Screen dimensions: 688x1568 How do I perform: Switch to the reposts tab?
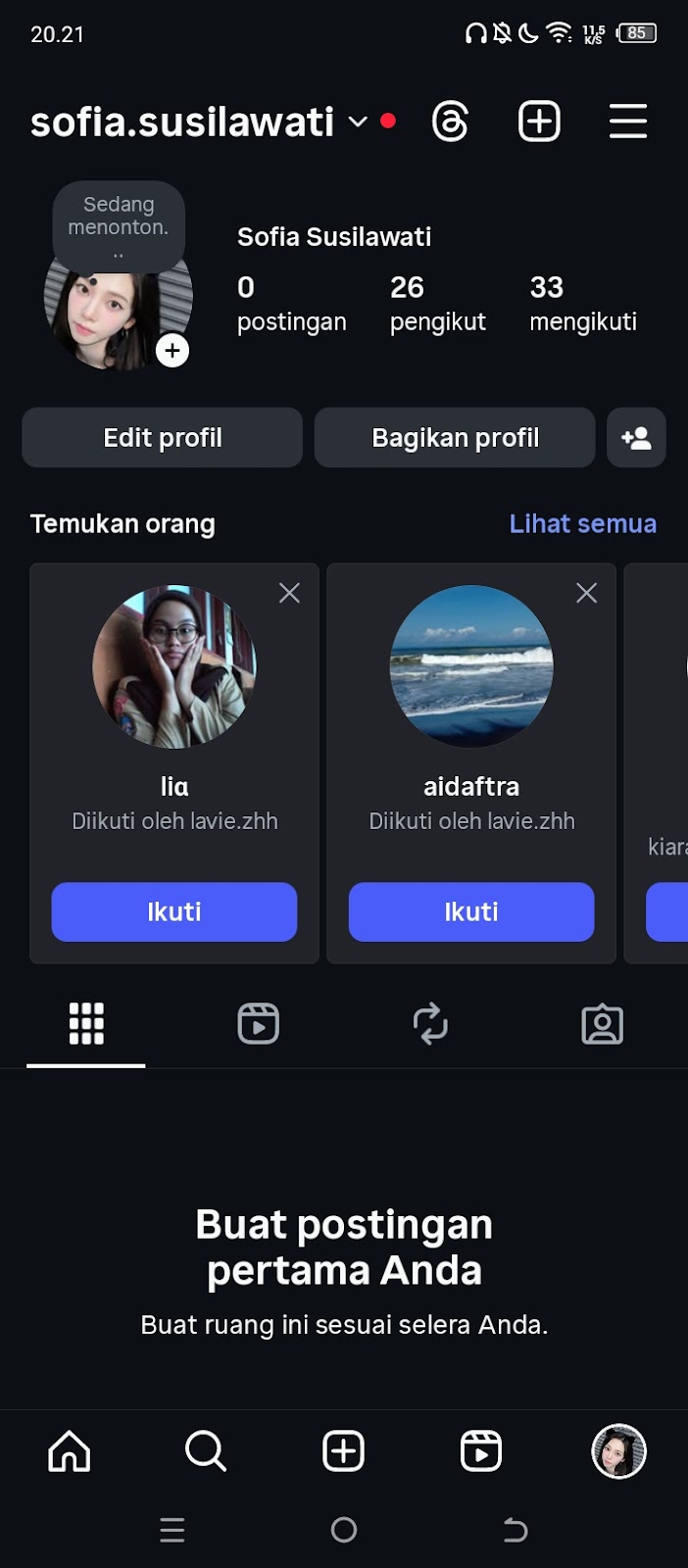(430, 1024)
